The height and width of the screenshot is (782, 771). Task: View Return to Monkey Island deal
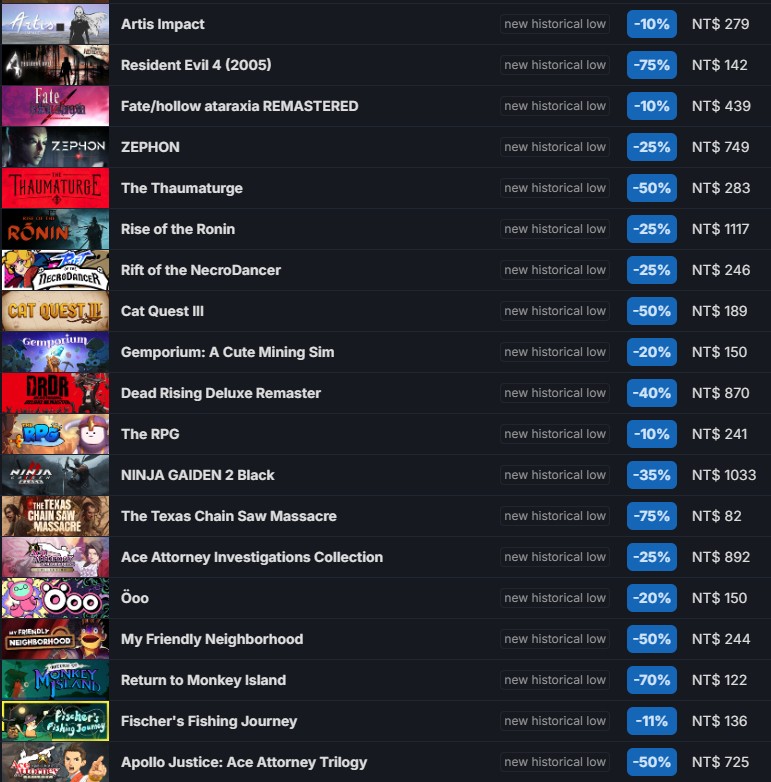(x=203, y=680)
